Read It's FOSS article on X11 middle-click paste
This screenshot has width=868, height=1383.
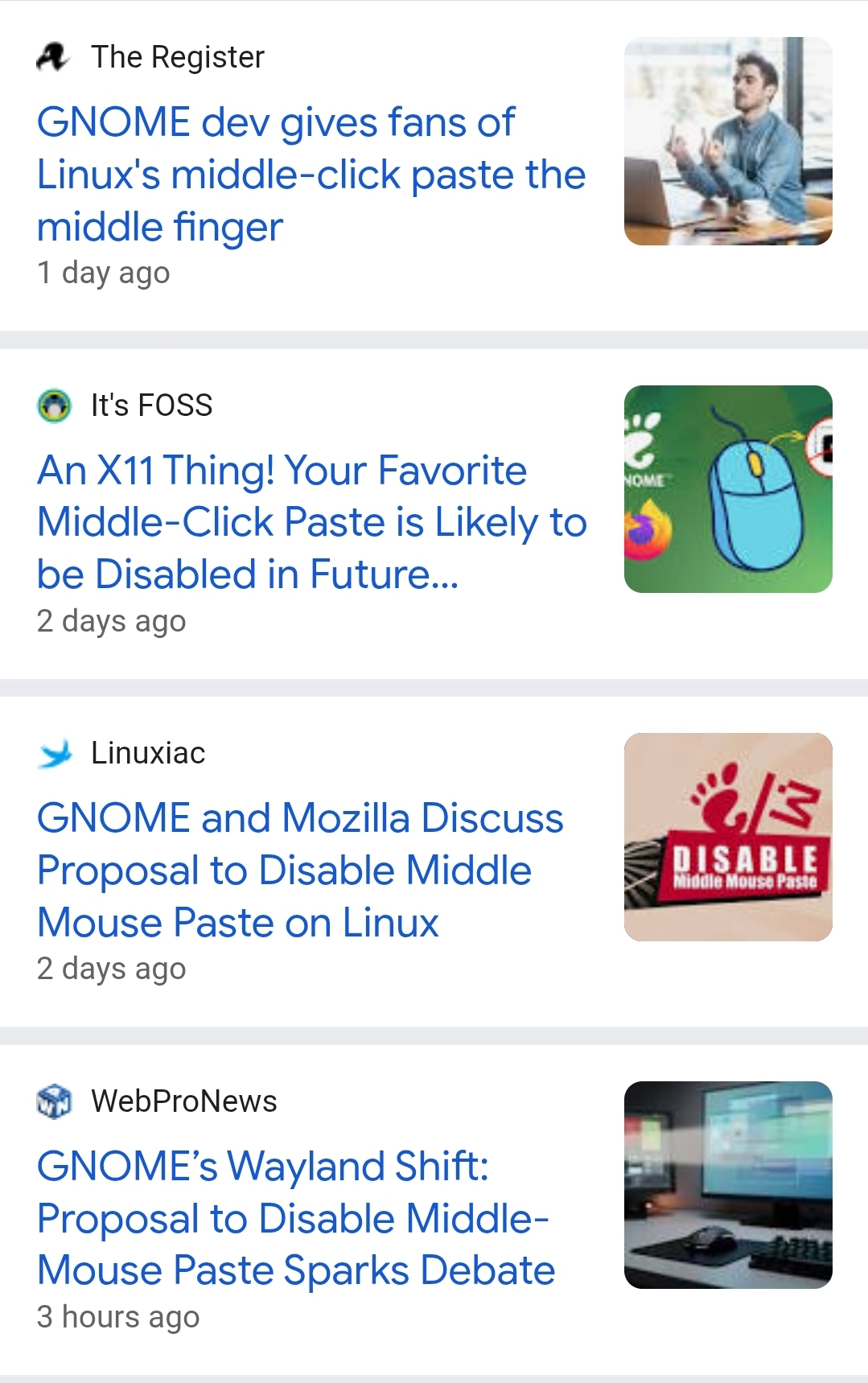(x=311, y=522)
